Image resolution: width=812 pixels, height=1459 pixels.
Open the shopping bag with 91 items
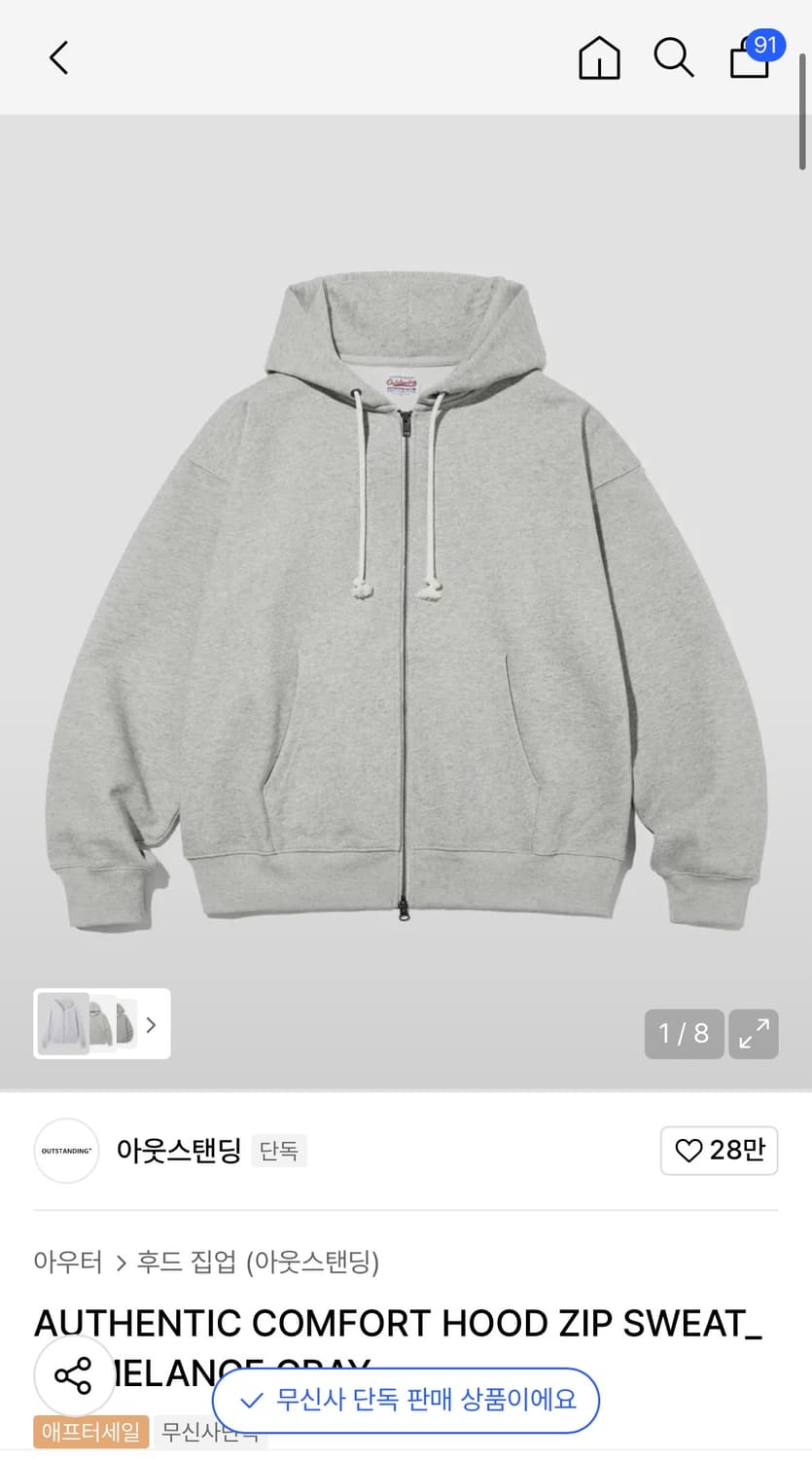[x=750, y=57]
